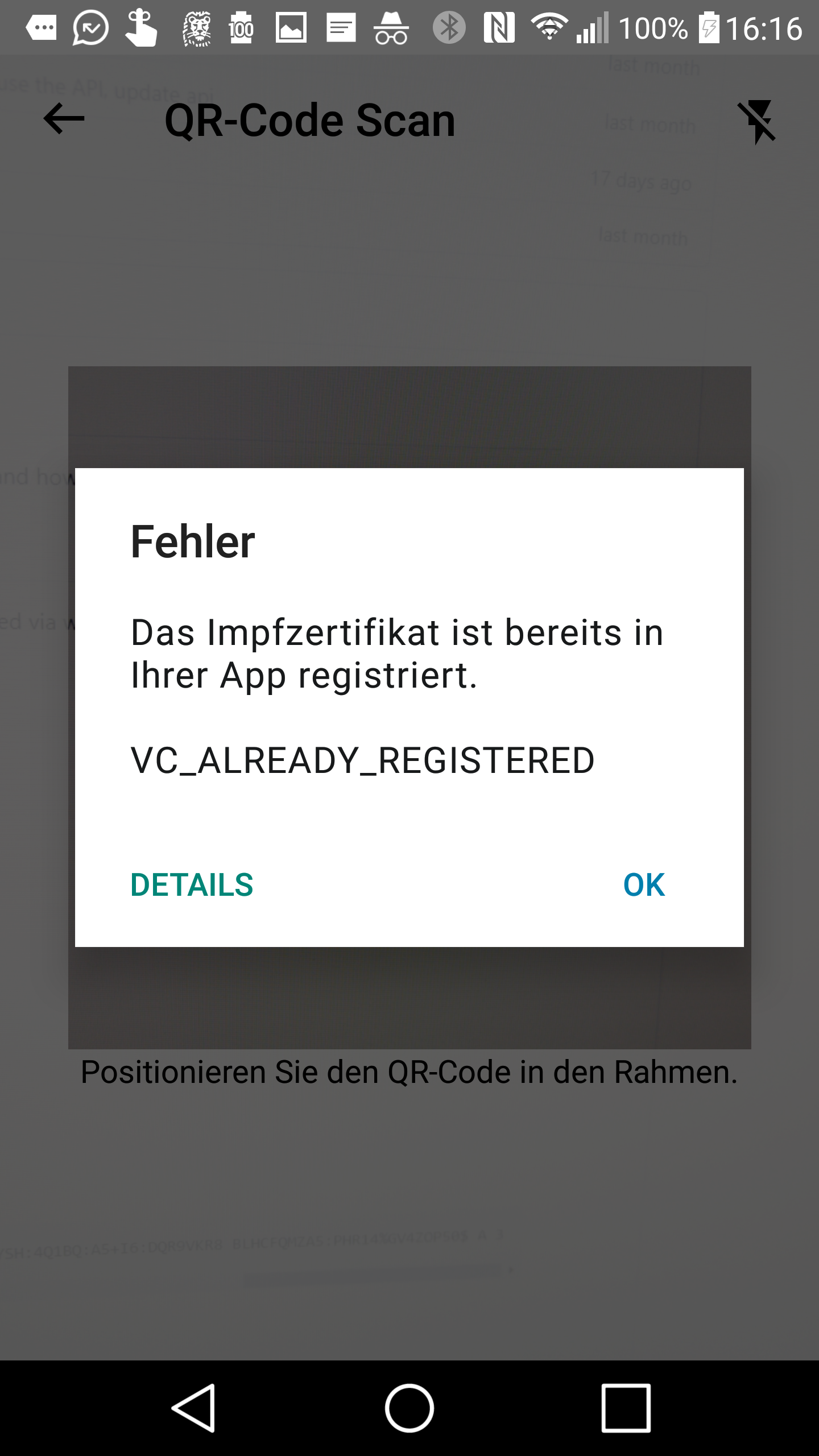This screenshot has height=1456, width=819.
Task: Go back from QR-Code Scan
Action: click(x=64, y=119)
